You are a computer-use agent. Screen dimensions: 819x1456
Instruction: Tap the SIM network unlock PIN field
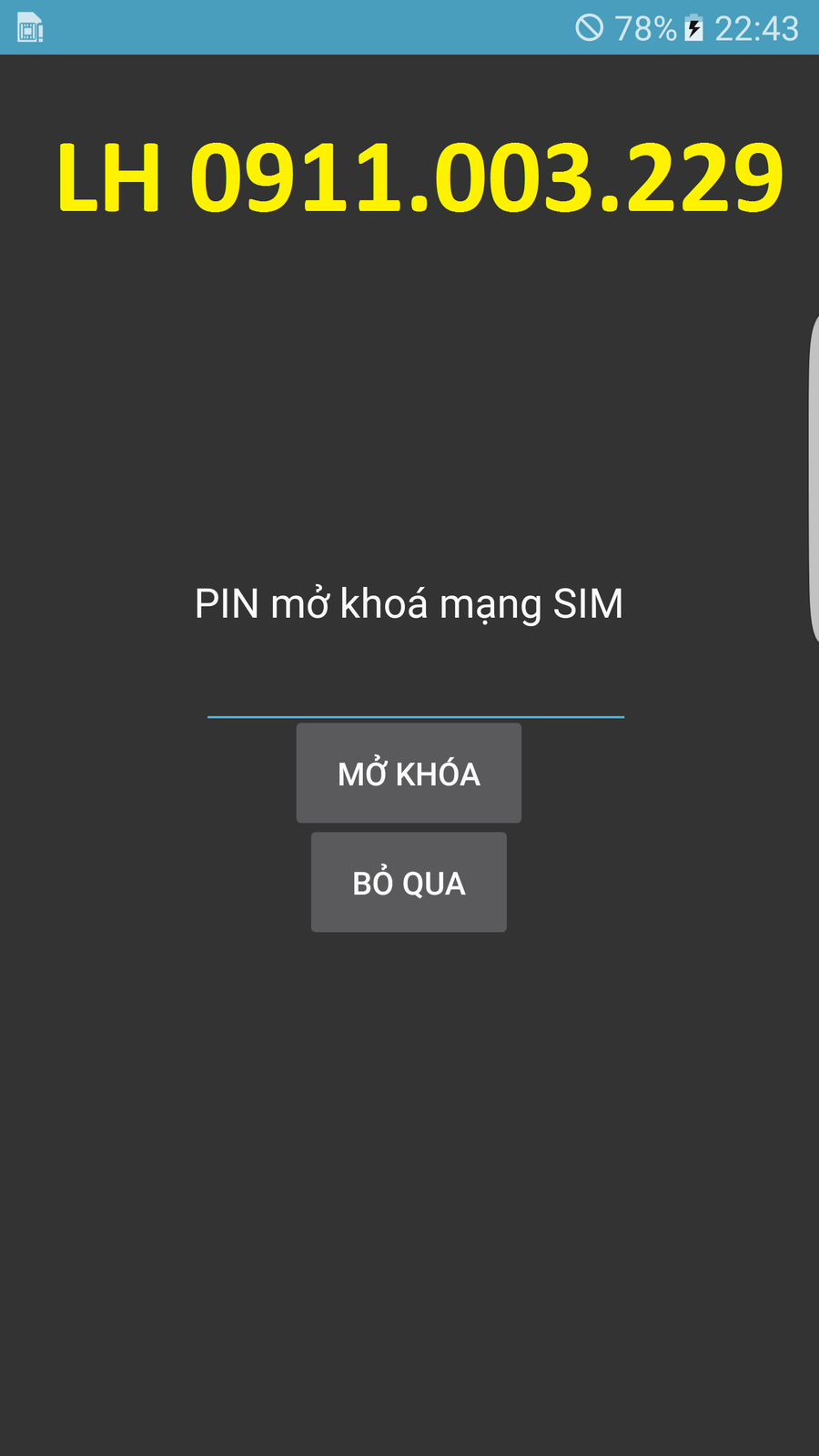tap(415, 692)
